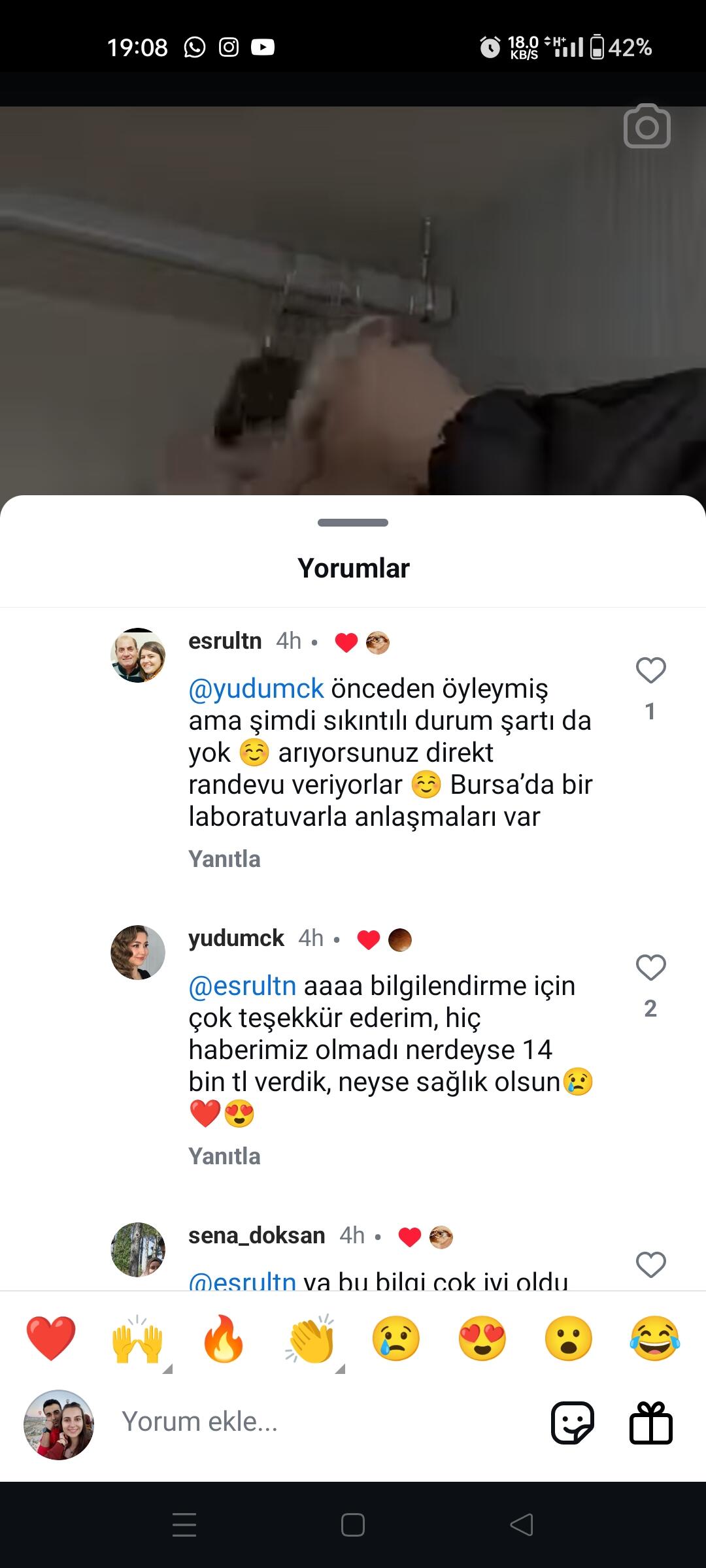Viewport: 706px width, 1568px height.
Task: Send the fire emoji reaction
Action: pos(224,1339)
